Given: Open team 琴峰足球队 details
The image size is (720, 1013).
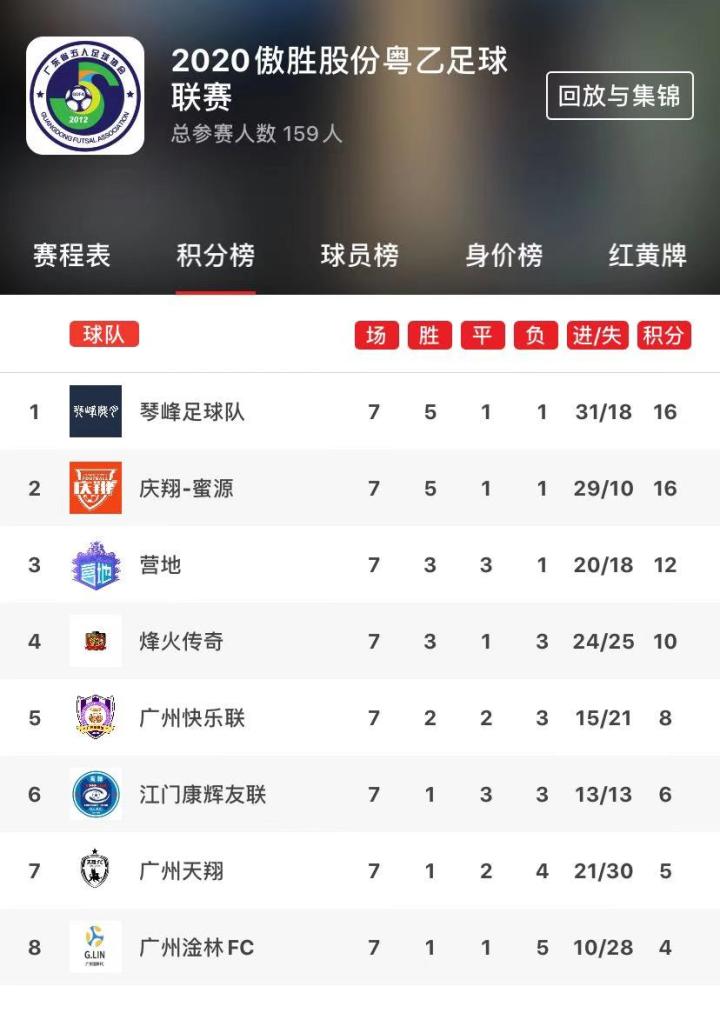Looking at the screenshot, I should click(x=192, y=411).
